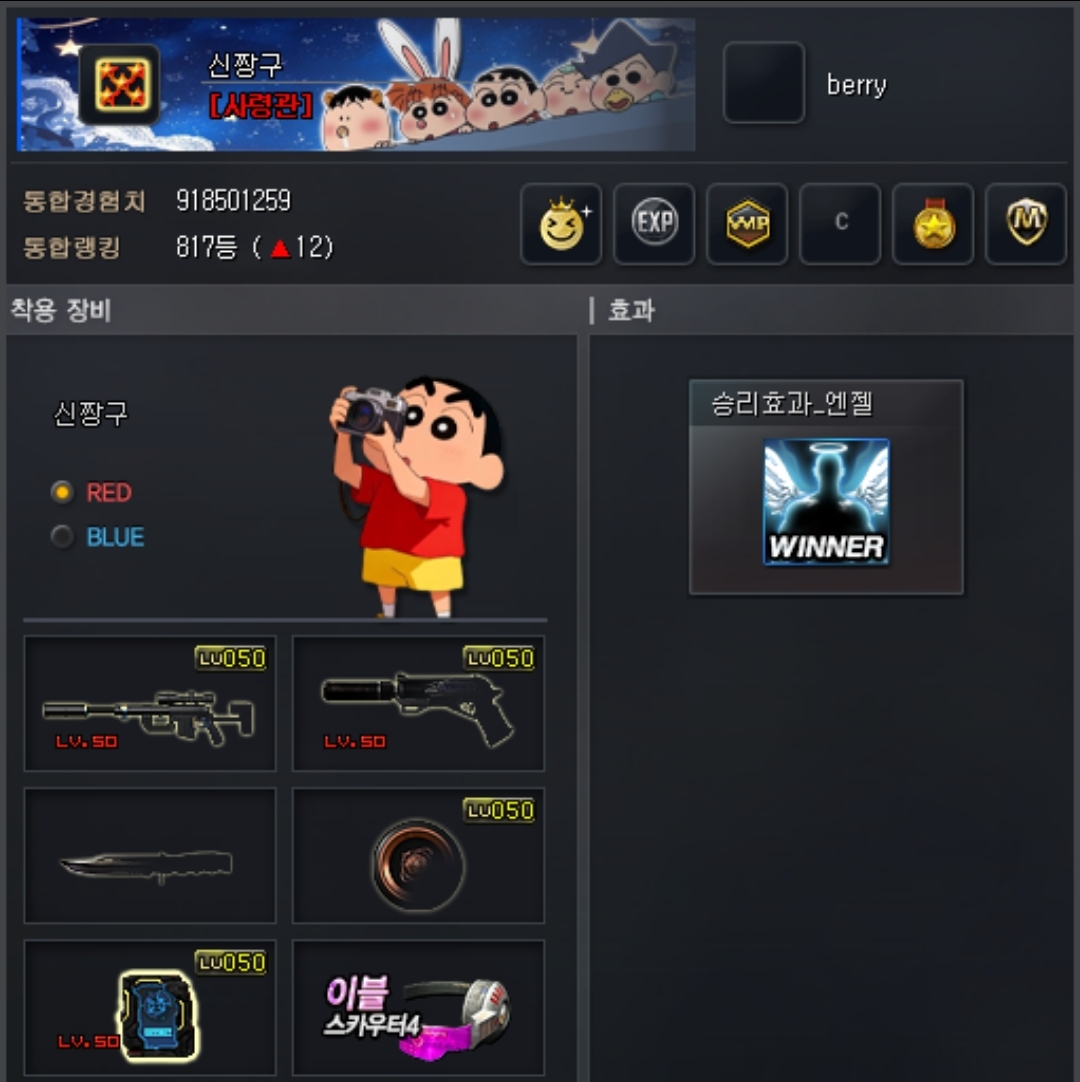Open the round bronze grenade slot
This screenshot has height=1082, width=1080.
point(418,856)
